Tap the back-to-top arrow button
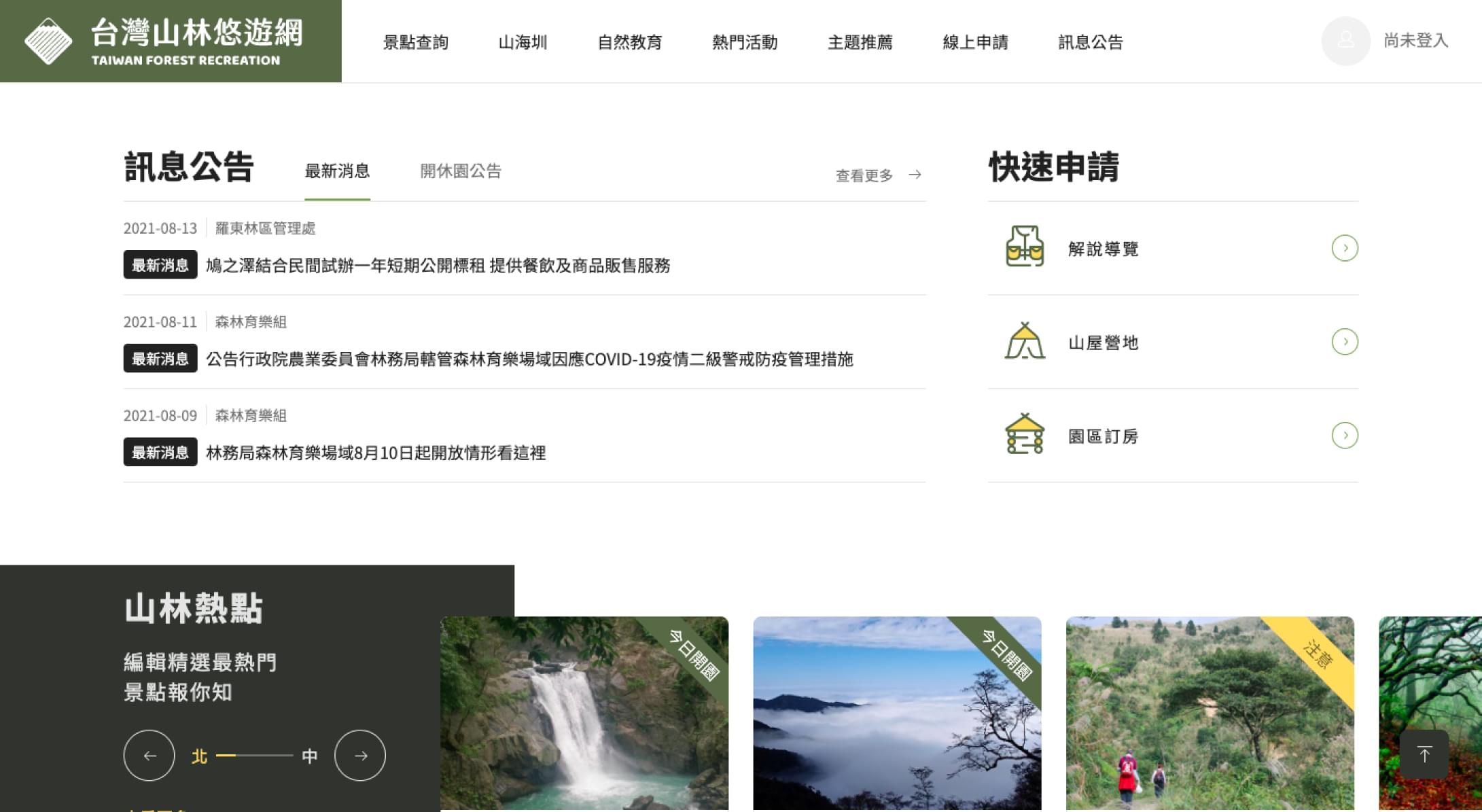 pos(1424,754)
